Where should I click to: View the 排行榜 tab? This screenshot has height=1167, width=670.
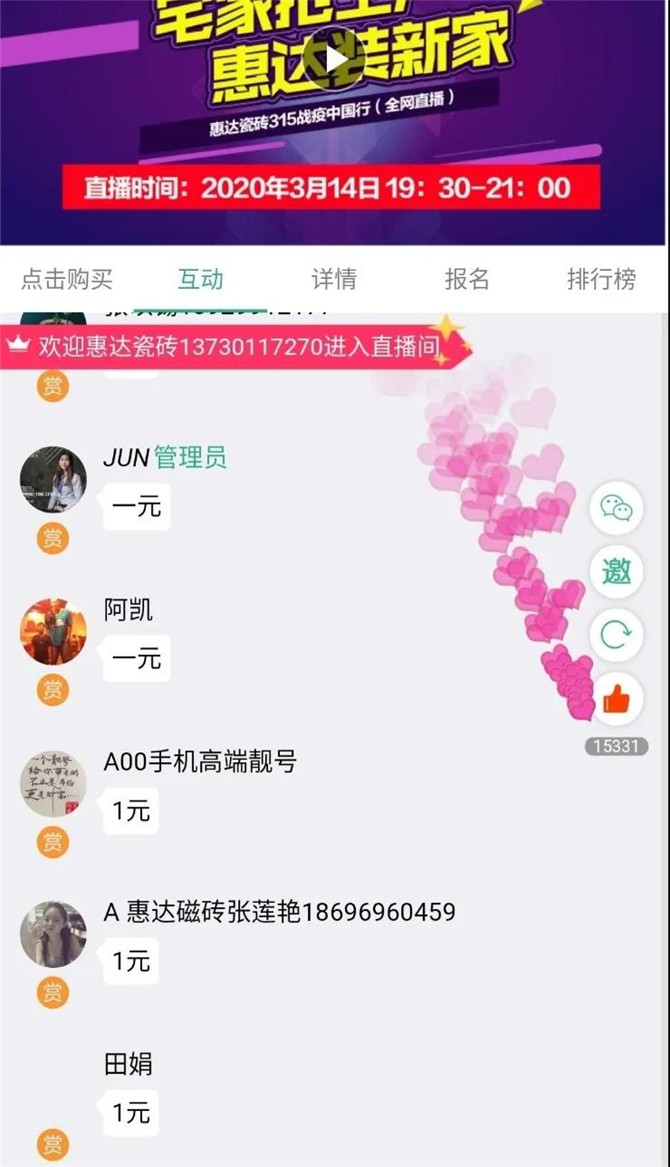click(602, 279)
